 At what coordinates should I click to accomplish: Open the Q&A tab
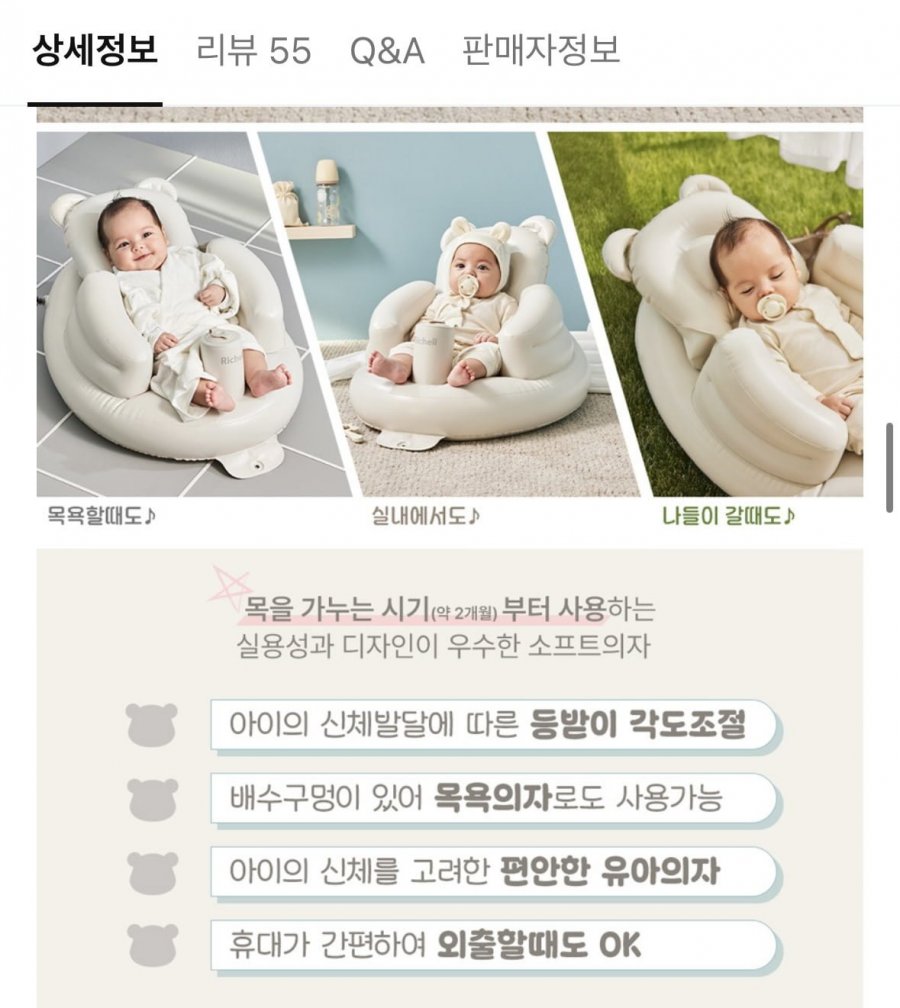(387, 51)
